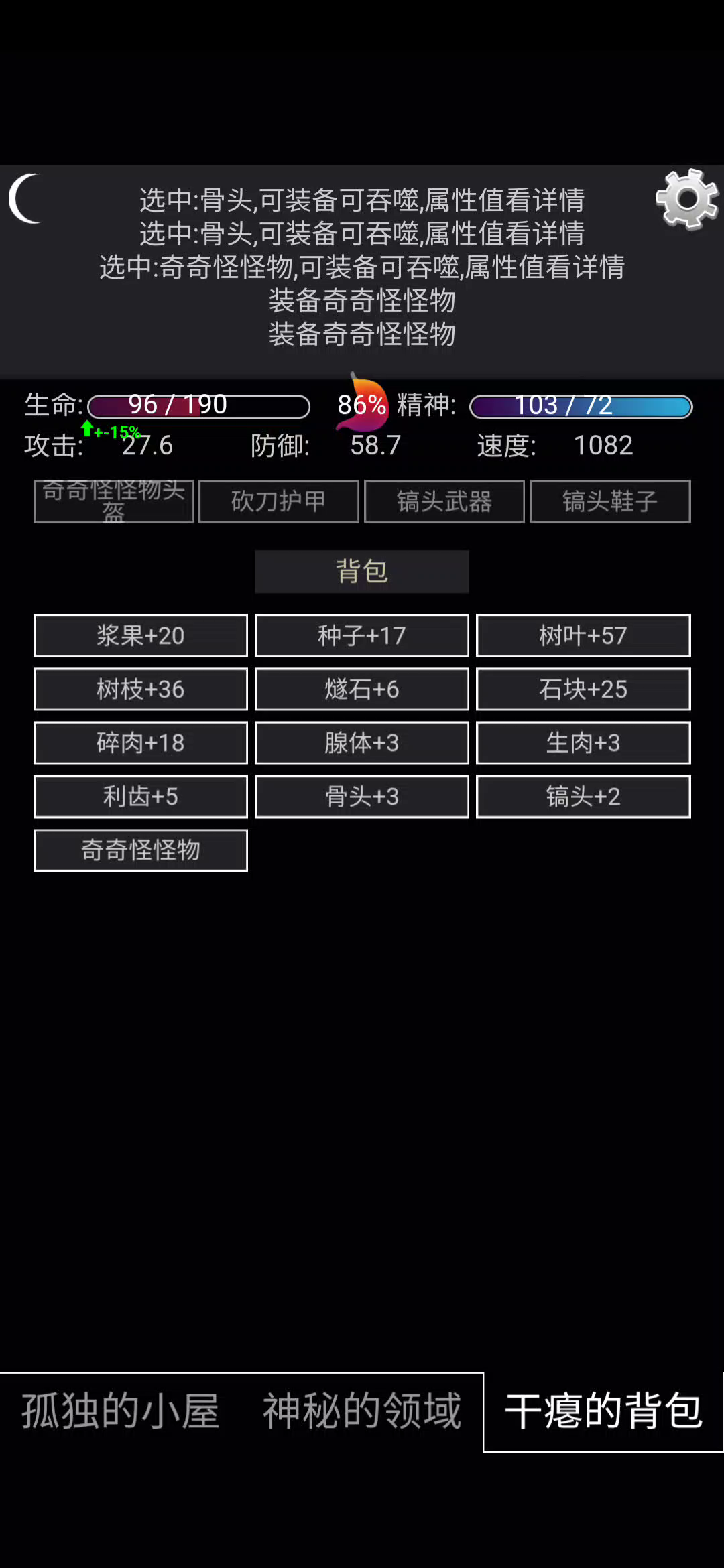Select the 种子+17 item
Image resolution: width=724 pixels, height=1568 pixels.
click(x=362, y=635)
